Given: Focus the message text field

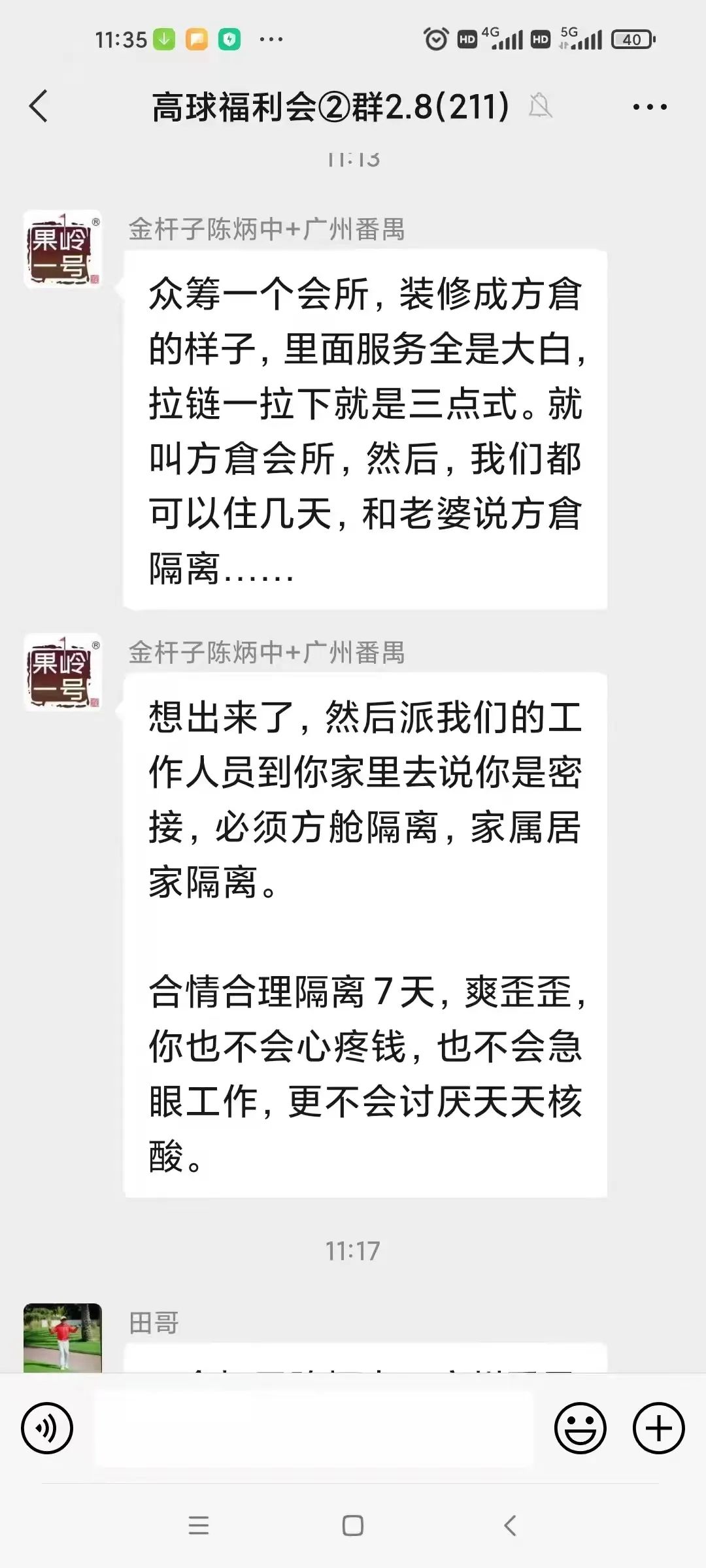Looking at the screenshot, I should tap(314, 1428).
